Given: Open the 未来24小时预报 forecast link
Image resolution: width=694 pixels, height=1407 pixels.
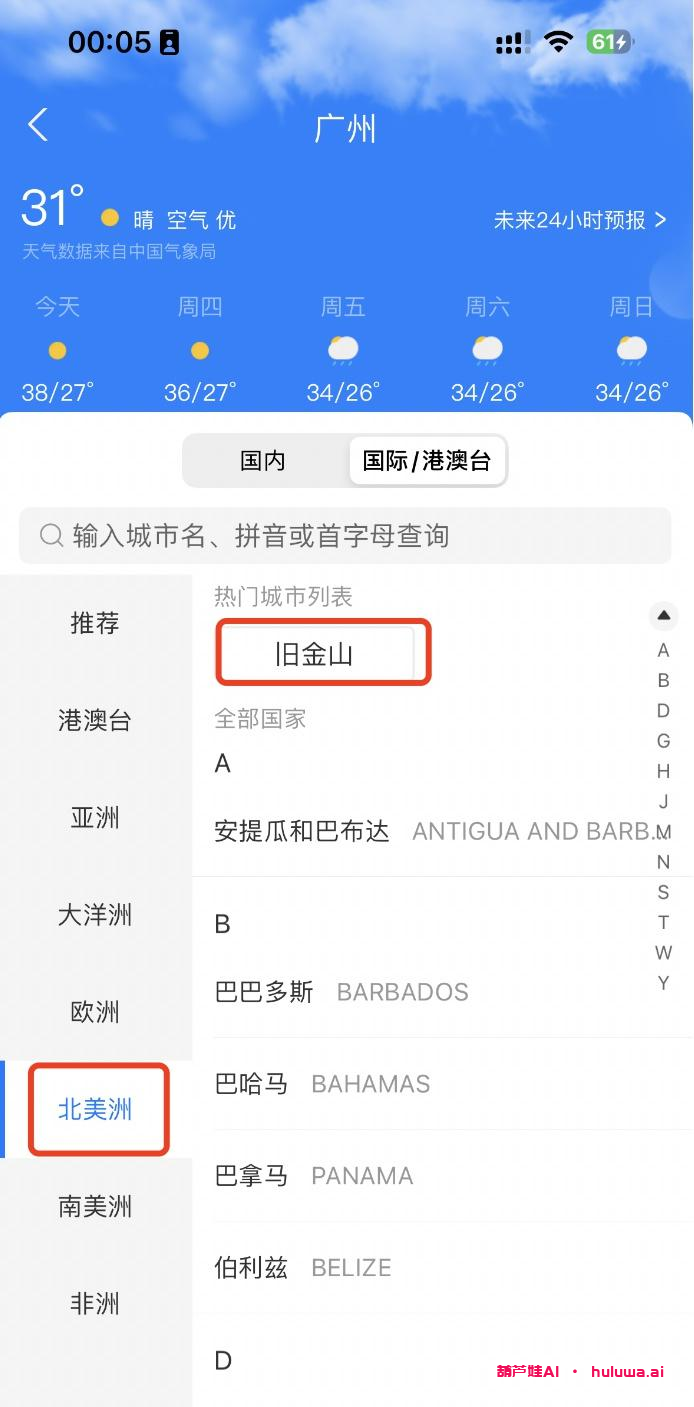Looking at the screenshot, I should (580, 220).
